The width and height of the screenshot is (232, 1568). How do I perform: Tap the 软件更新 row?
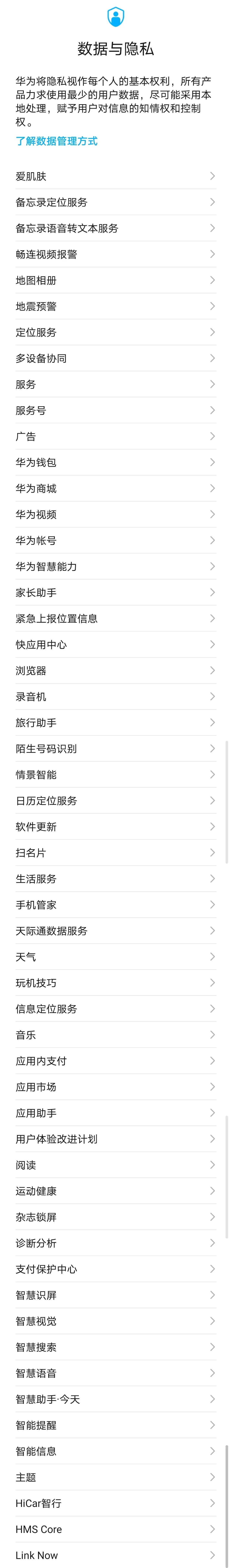coord(115,827)
